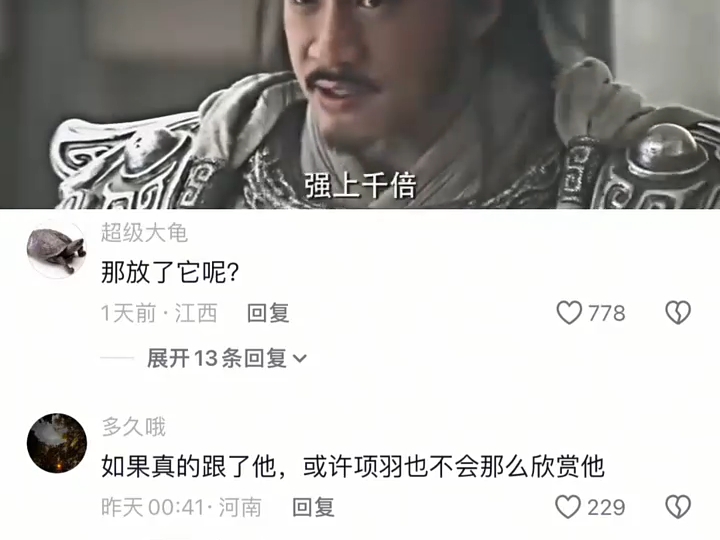This screenshot has width=720, height=540.
Task: Like 多久哦's comment
Action: [x=569, y=507]
